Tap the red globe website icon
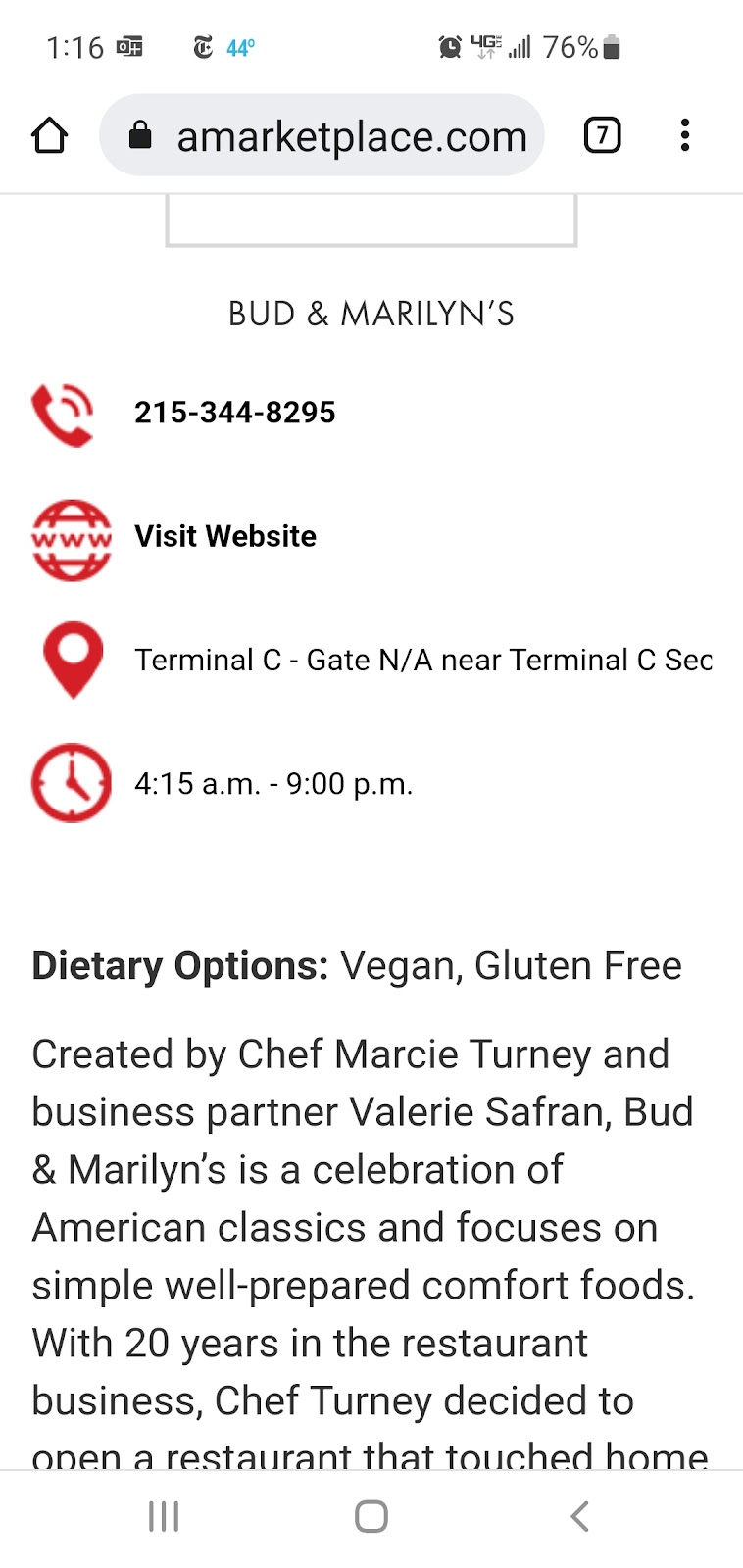 point(71,537)
